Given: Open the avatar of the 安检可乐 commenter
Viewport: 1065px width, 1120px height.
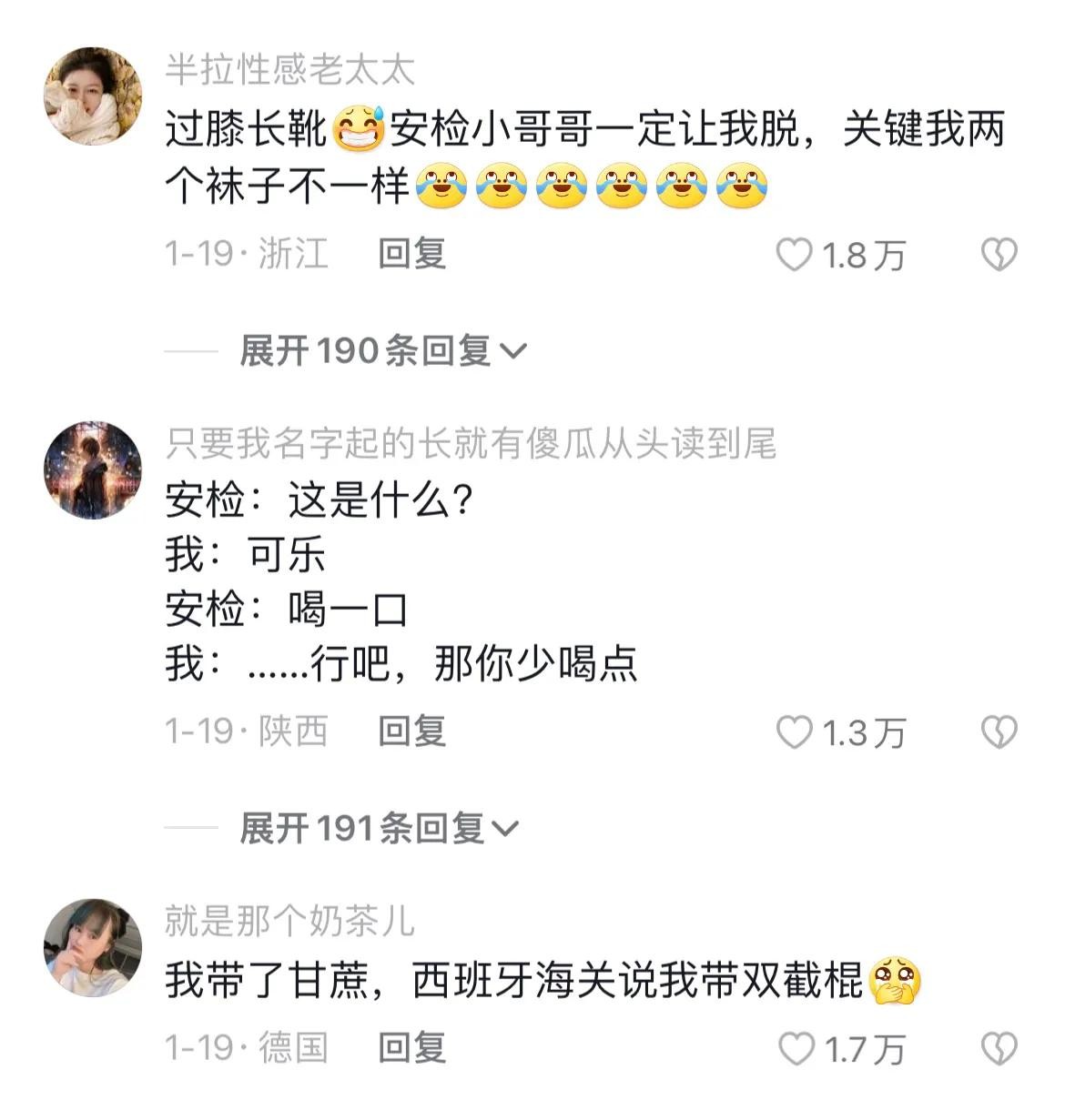Looking at the screenshot, I should (93, 469).
